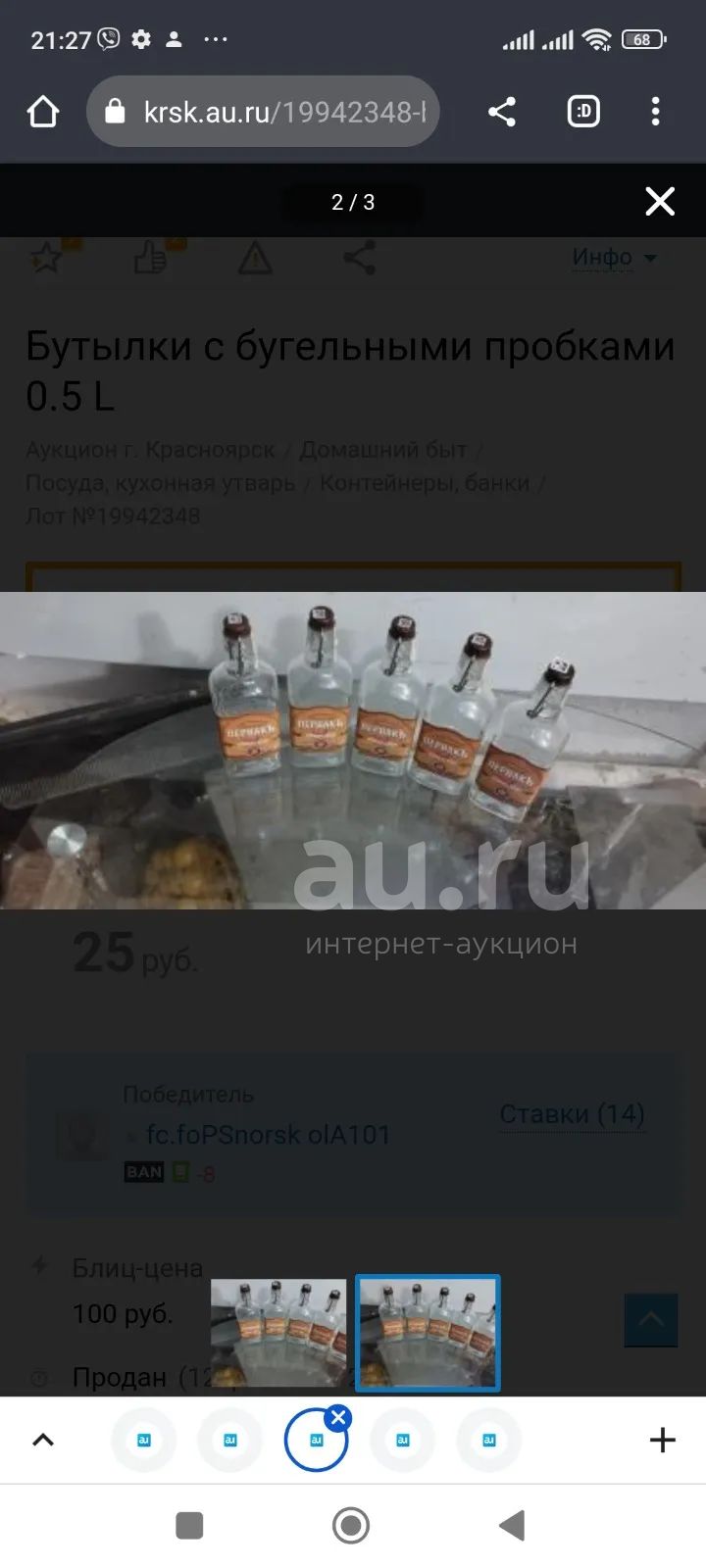This screenshot has height=1568, width=706.
Task: Tap the krsk.au.ru address bar
Action: (x=262, y=112)
